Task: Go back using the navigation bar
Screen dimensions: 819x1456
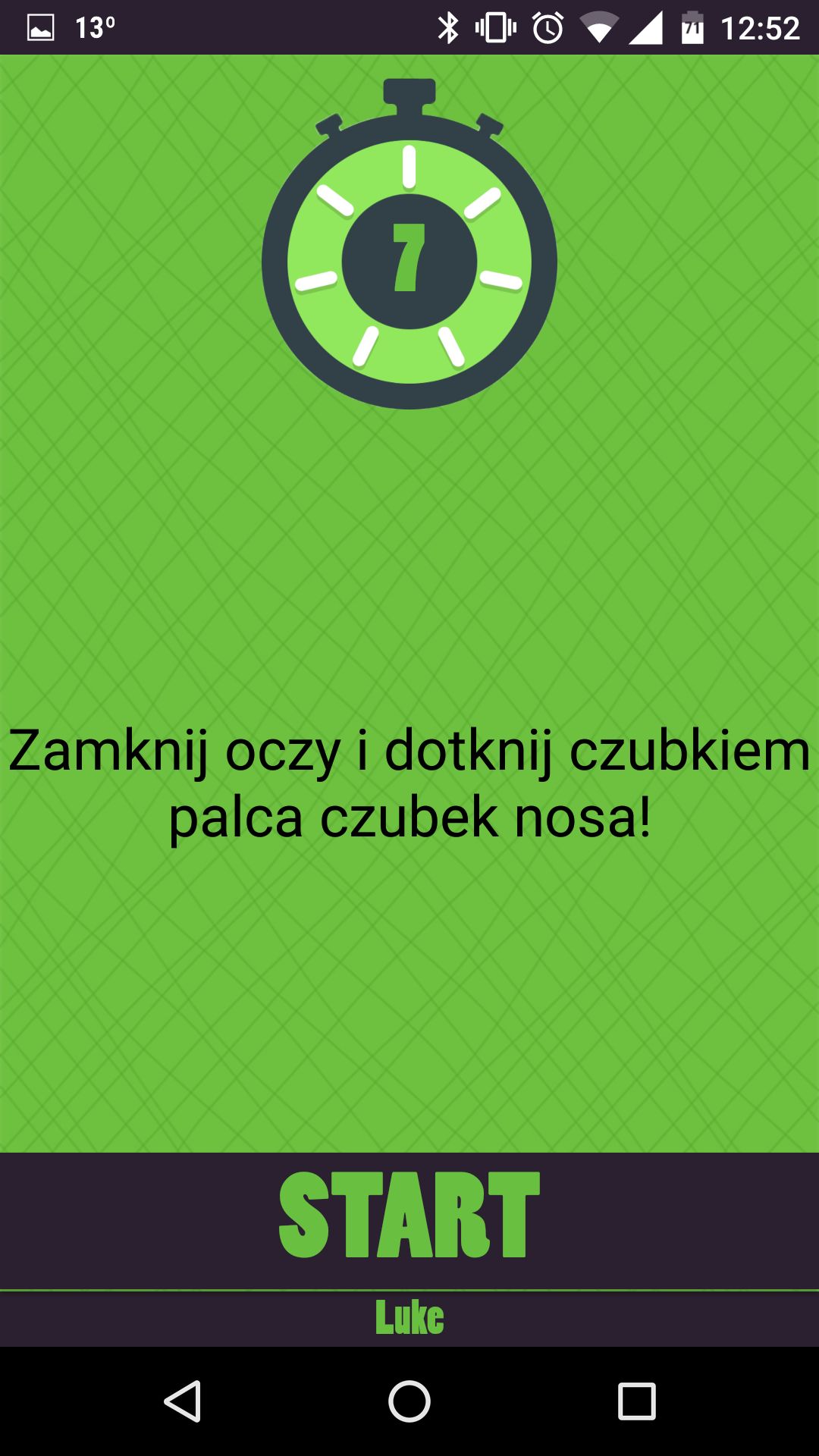Action: [183, 1401]
